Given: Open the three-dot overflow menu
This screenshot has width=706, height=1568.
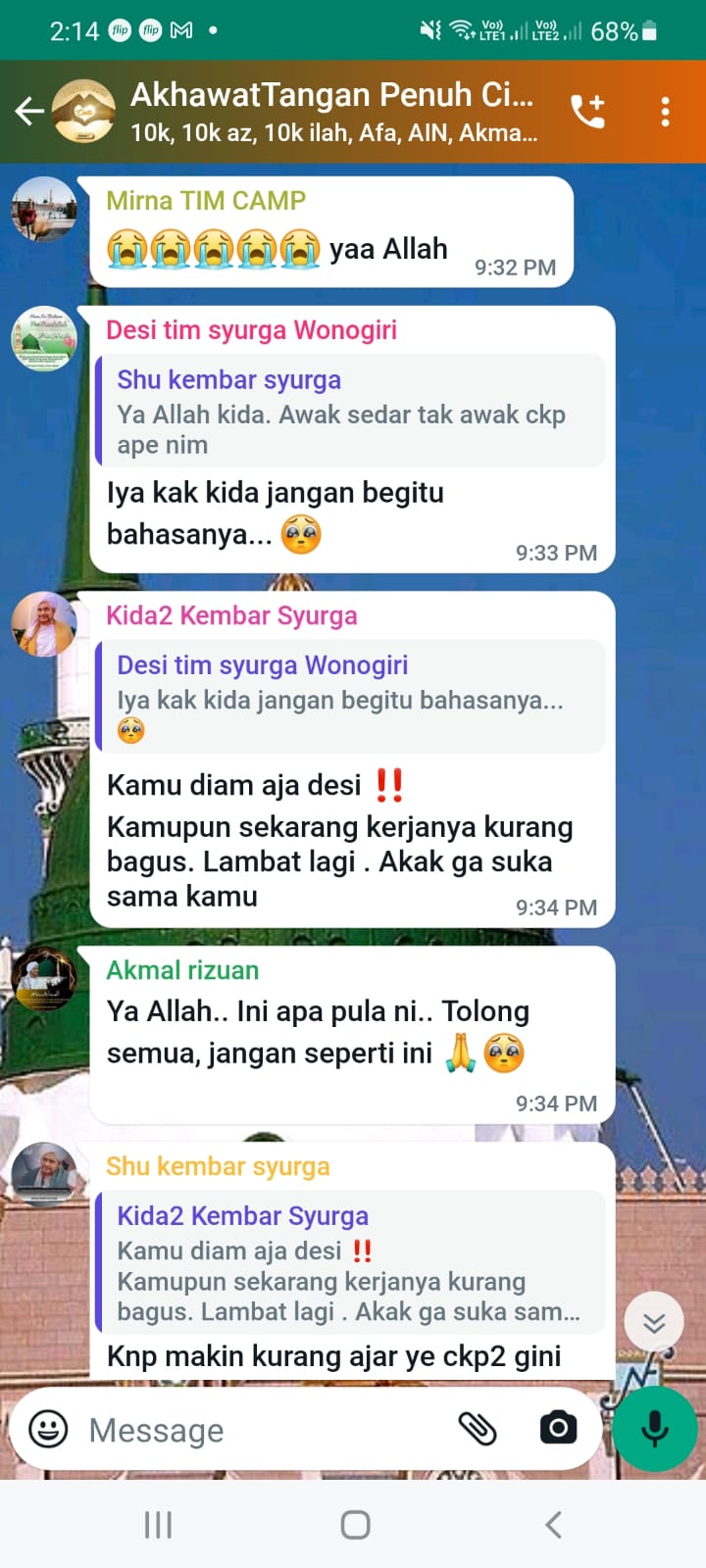Looking at the screenshot, I should coord(666,112).
